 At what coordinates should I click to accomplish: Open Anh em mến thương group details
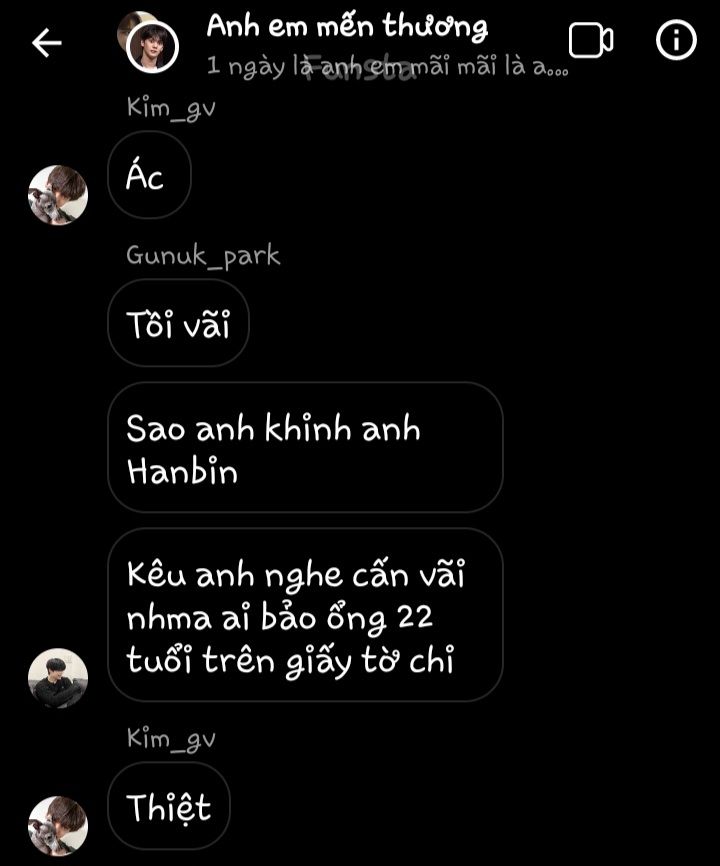pos(347,28)
